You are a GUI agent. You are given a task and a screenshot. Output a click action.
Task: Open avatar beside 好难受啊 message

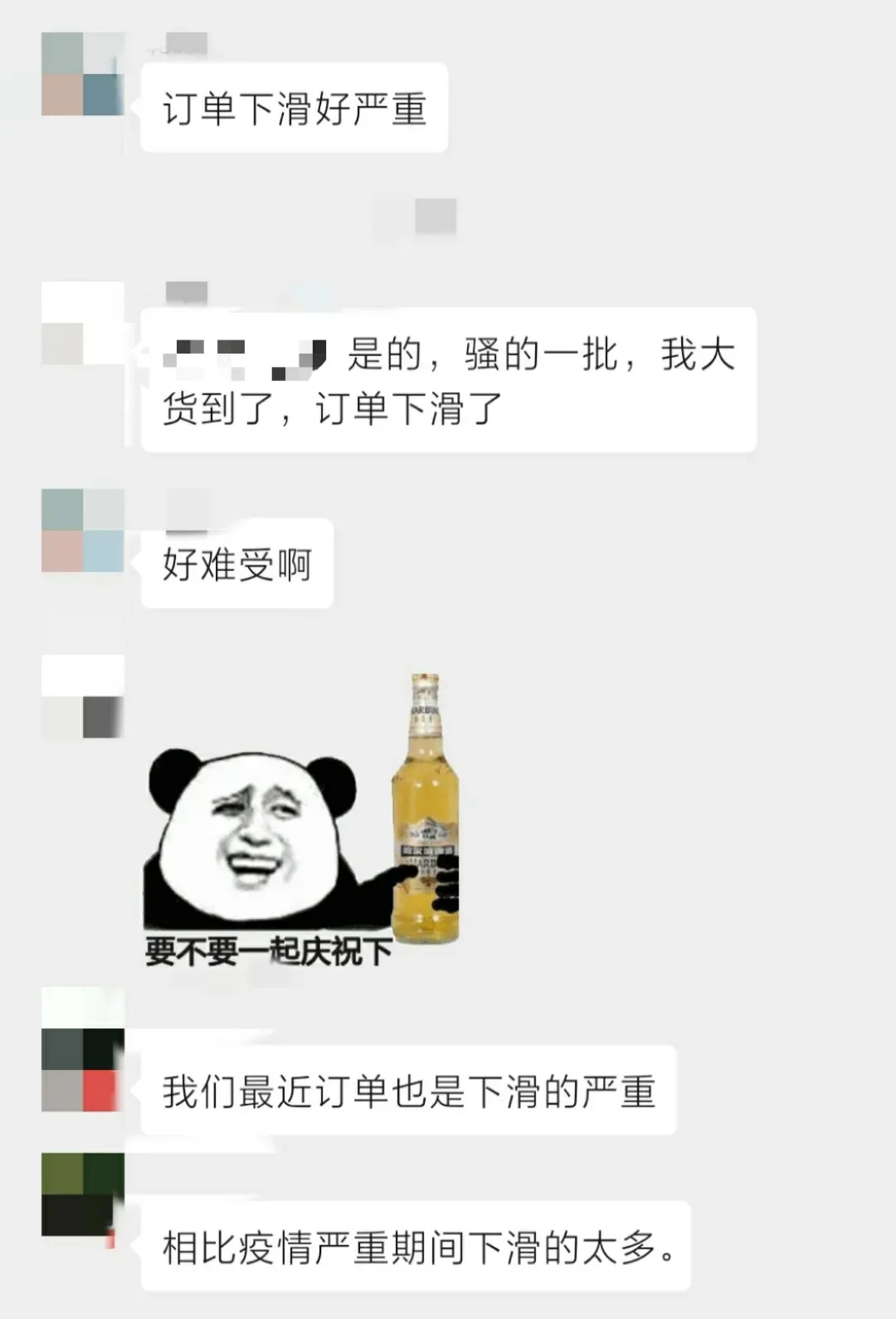[83, 530]
